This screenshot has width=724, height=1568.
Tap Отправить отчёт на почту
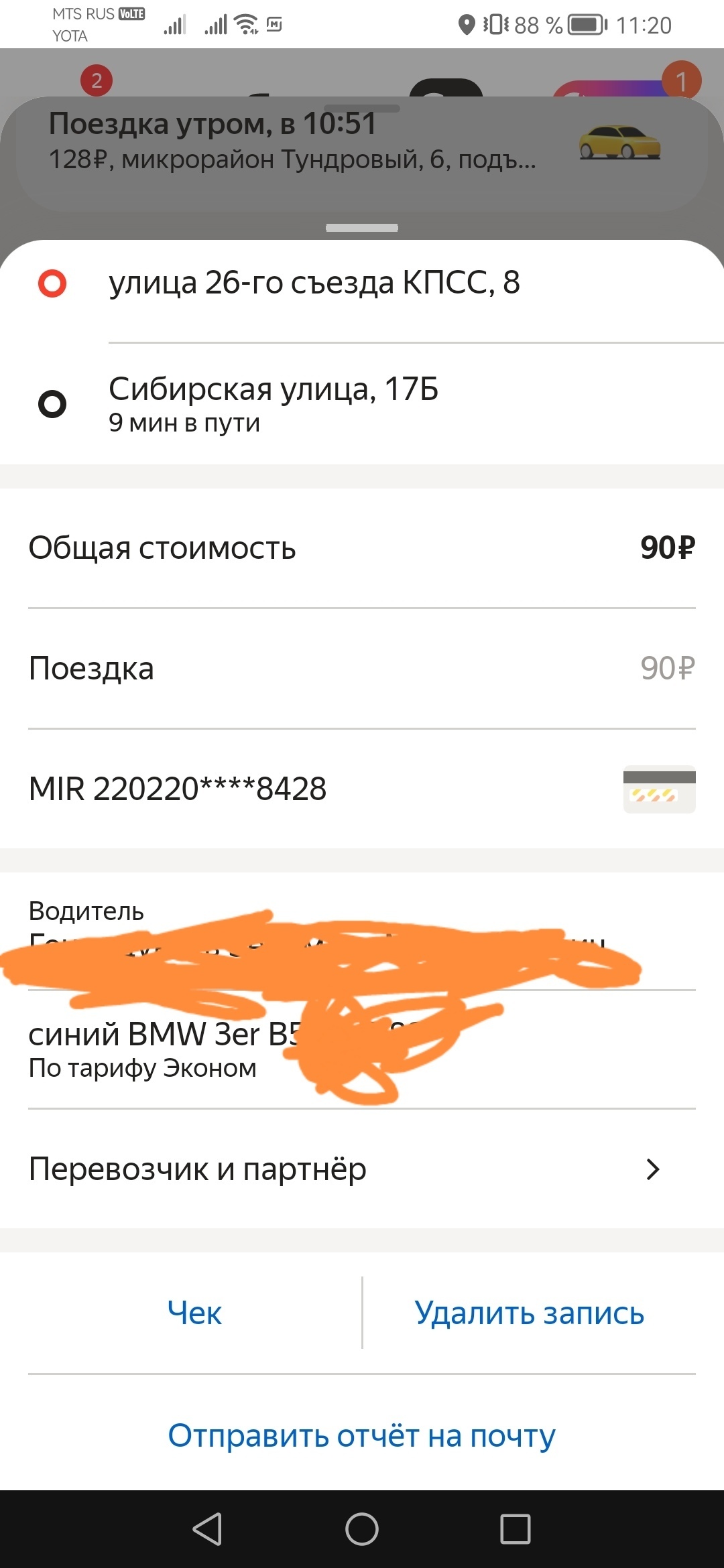pos(362,1435)
